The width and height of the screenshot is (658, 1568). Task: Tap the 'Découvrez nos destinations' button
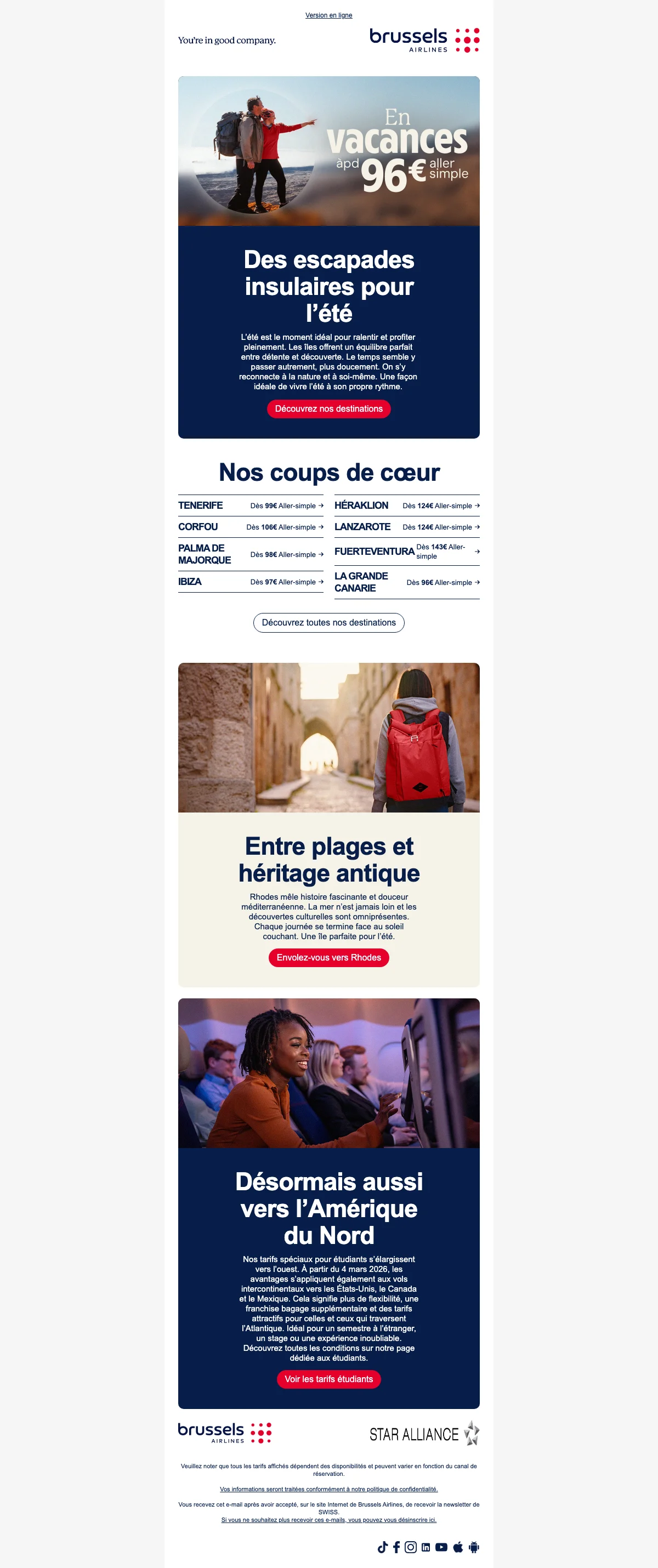328,408
